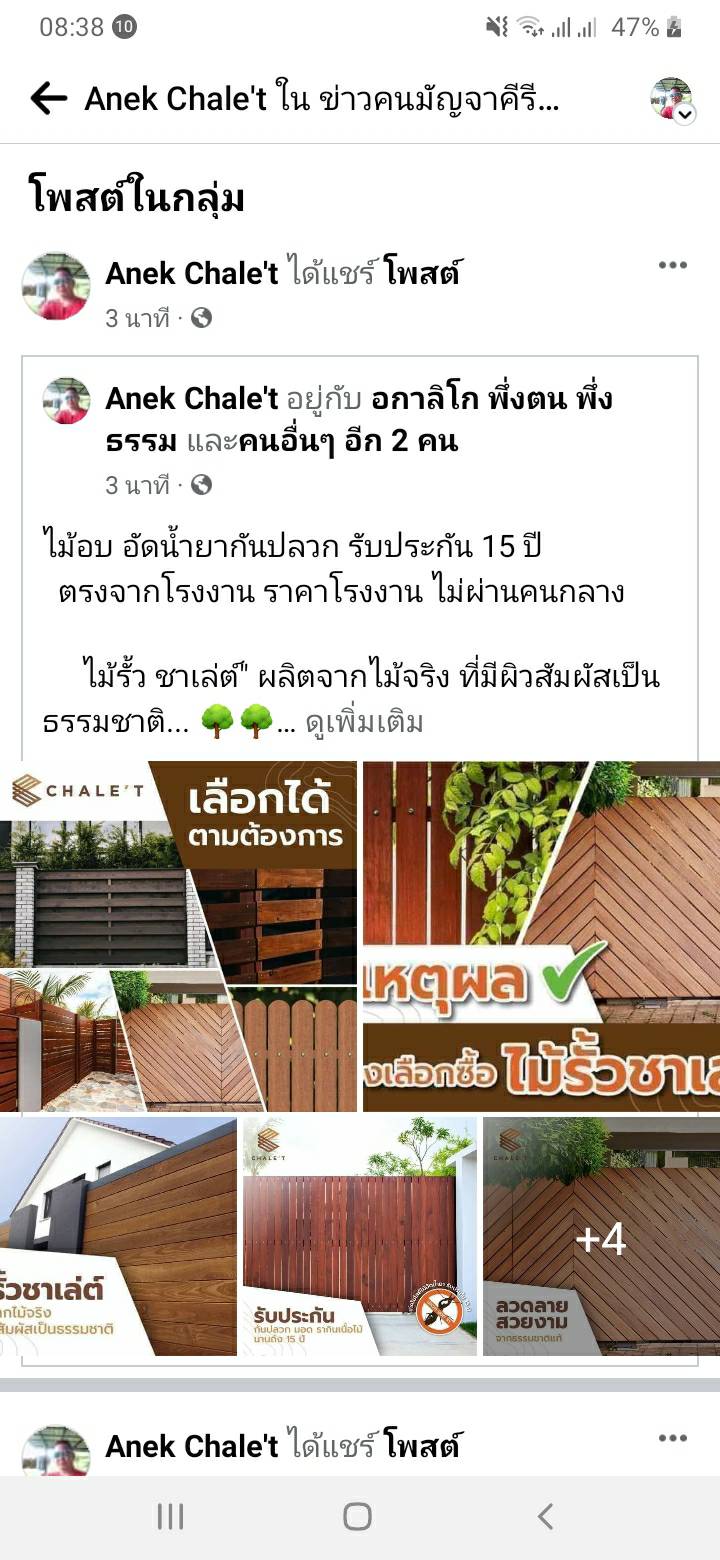Expand post text with ดูเพิ่มเติม
Image resolution: width=720 pixels, height=1560 pixels.
pos(364,722)
